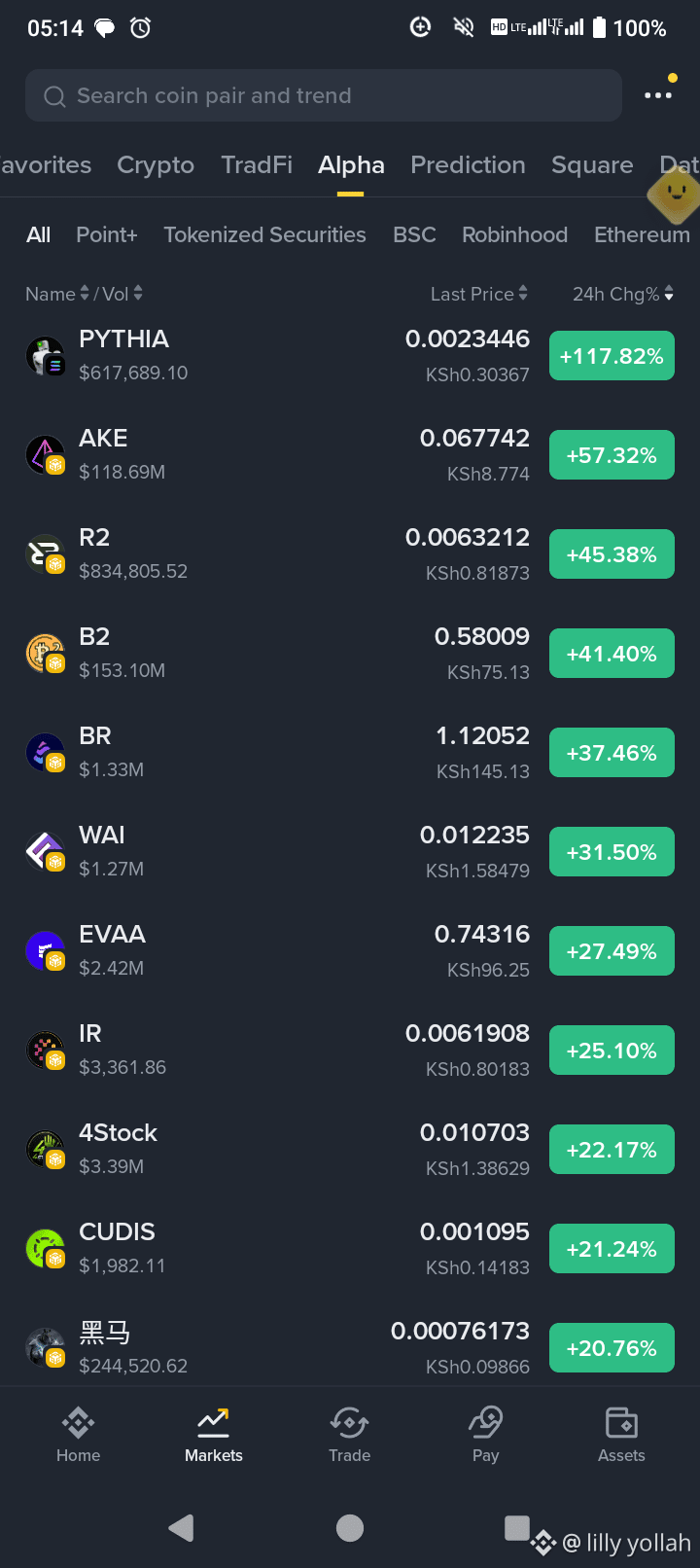Switch to the Crypto tab
This screenshot has width=700, height=1568.
click(156, 165)
